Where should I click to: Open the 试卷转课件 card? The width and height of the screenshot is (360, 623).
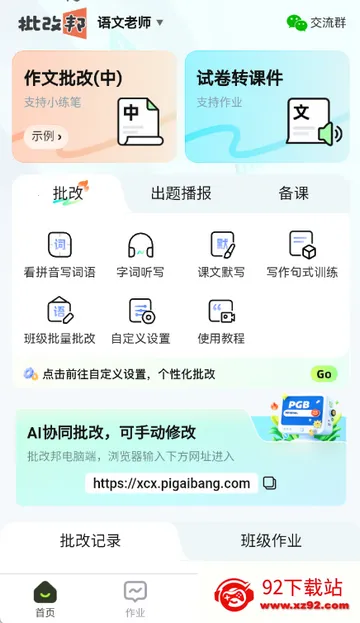pos(267,106)
